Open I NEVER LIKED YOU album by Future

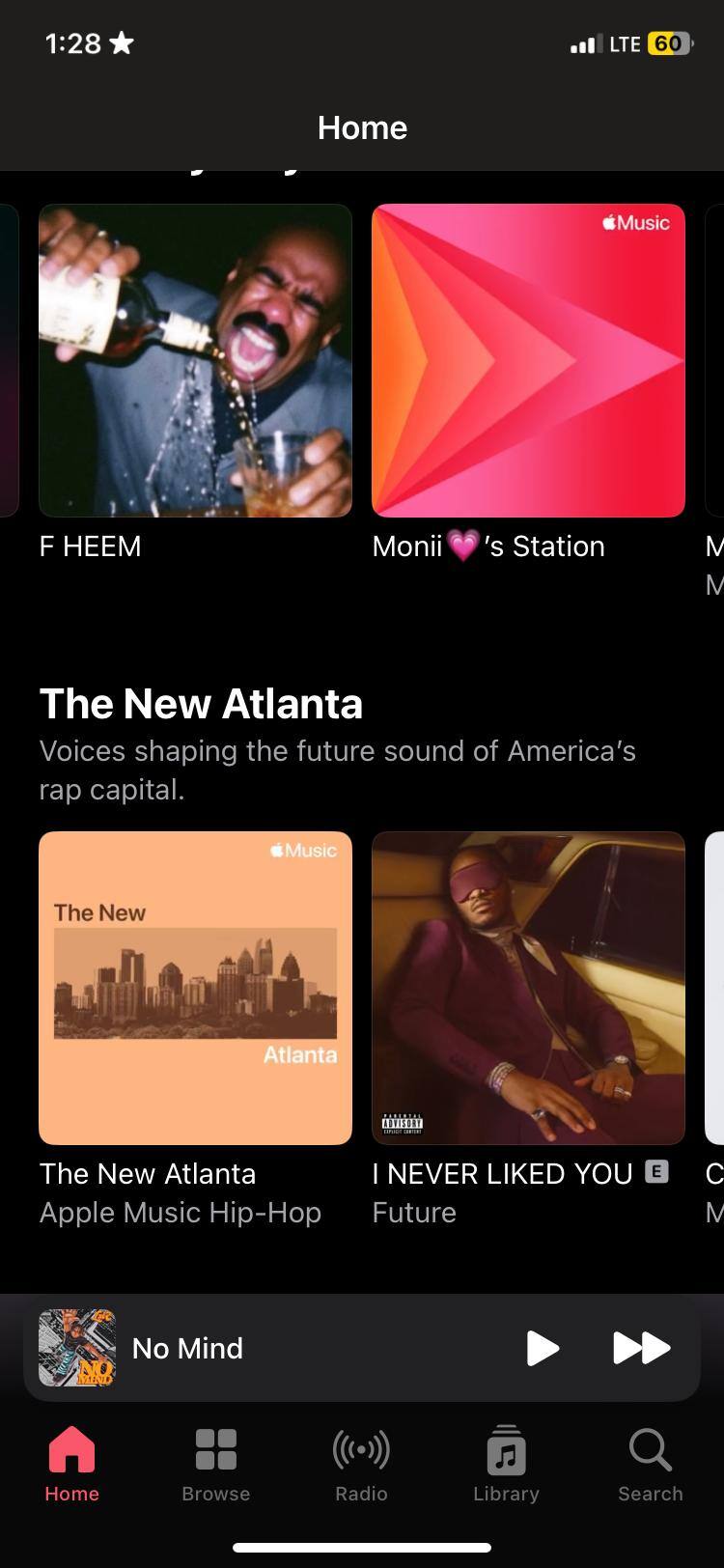click(528, 988)
